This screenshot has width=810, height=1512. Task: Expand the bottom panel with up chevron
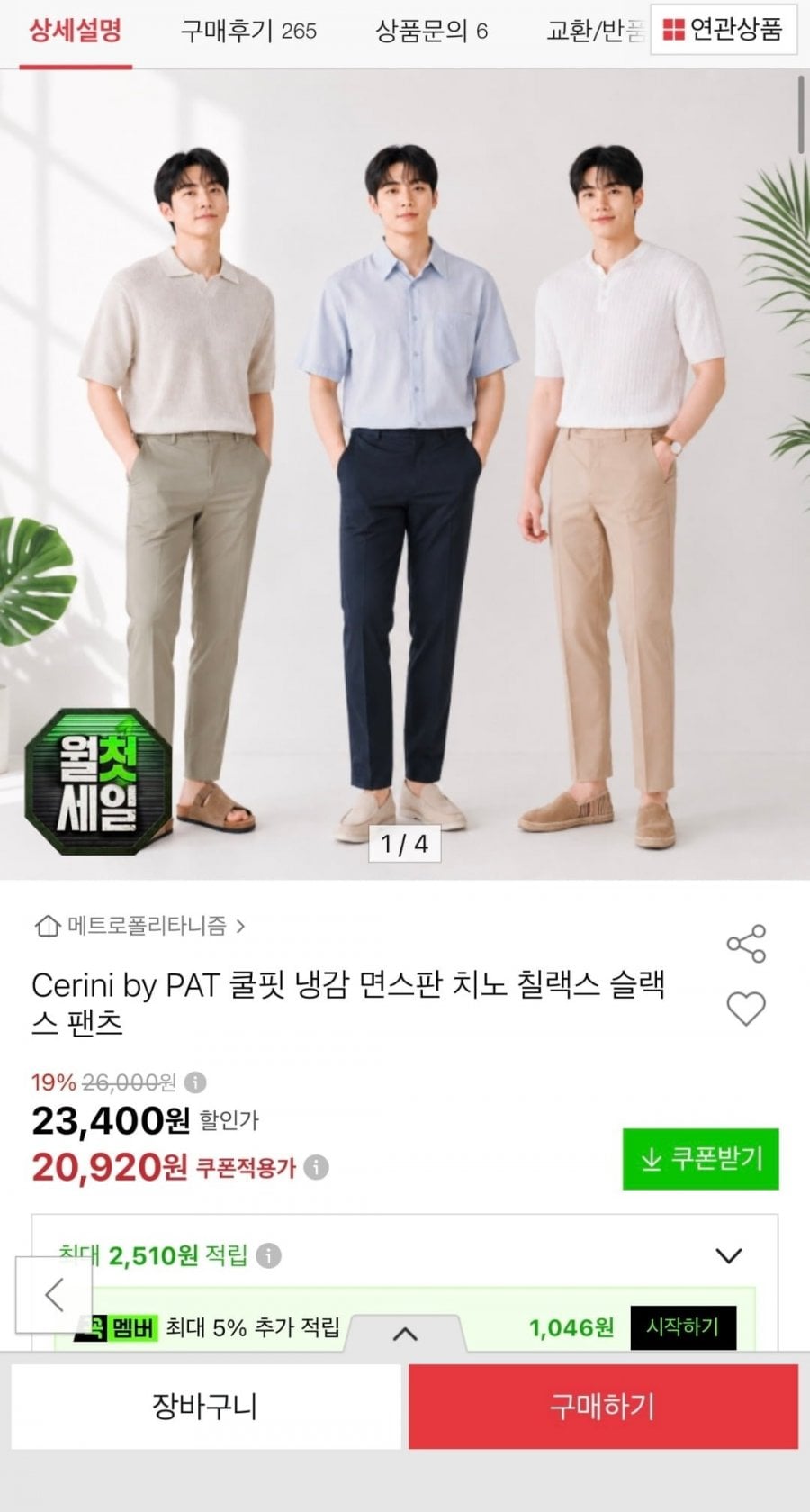(x=405, y=1334)
